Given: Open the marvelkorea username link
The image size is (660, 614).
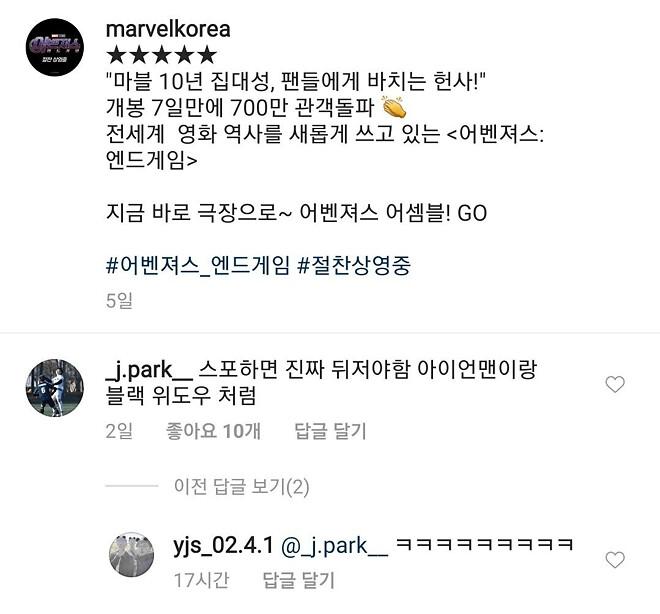Looking at the screenshot, I should (x=167, y=28).
